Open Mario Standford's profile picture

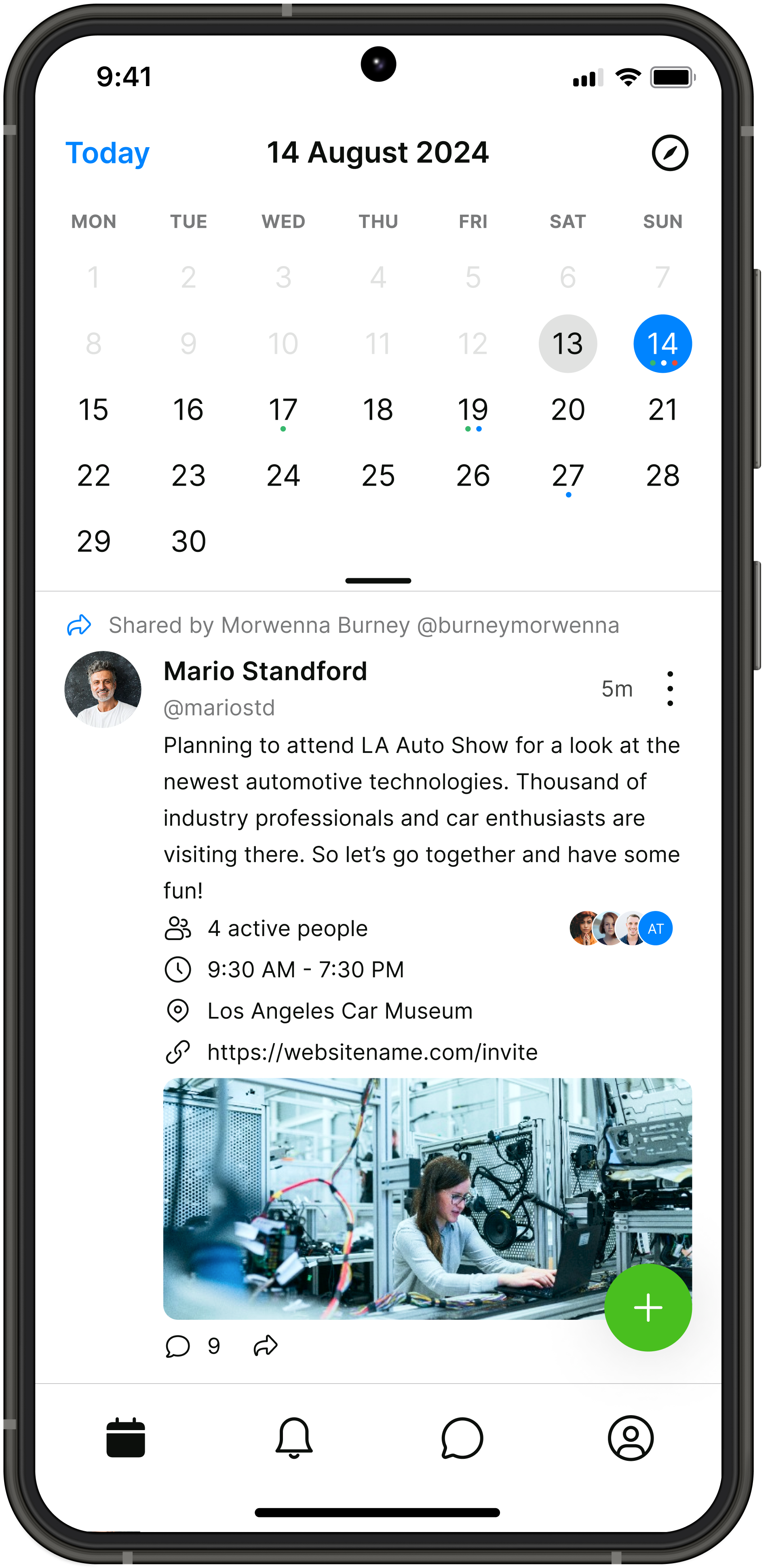coord(103,689)
